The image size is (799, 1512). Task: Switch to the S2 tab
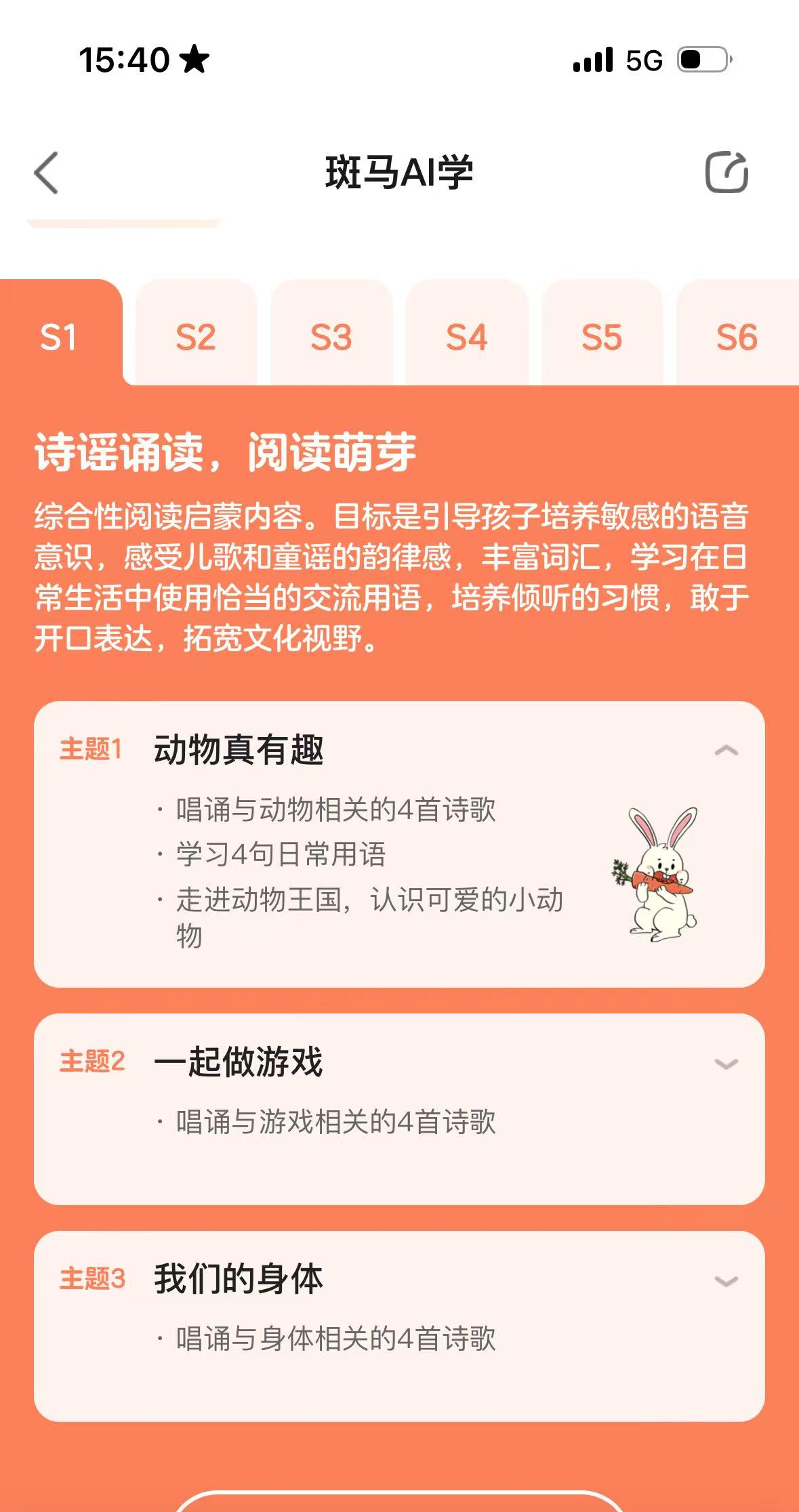click(x=196, y=337)
